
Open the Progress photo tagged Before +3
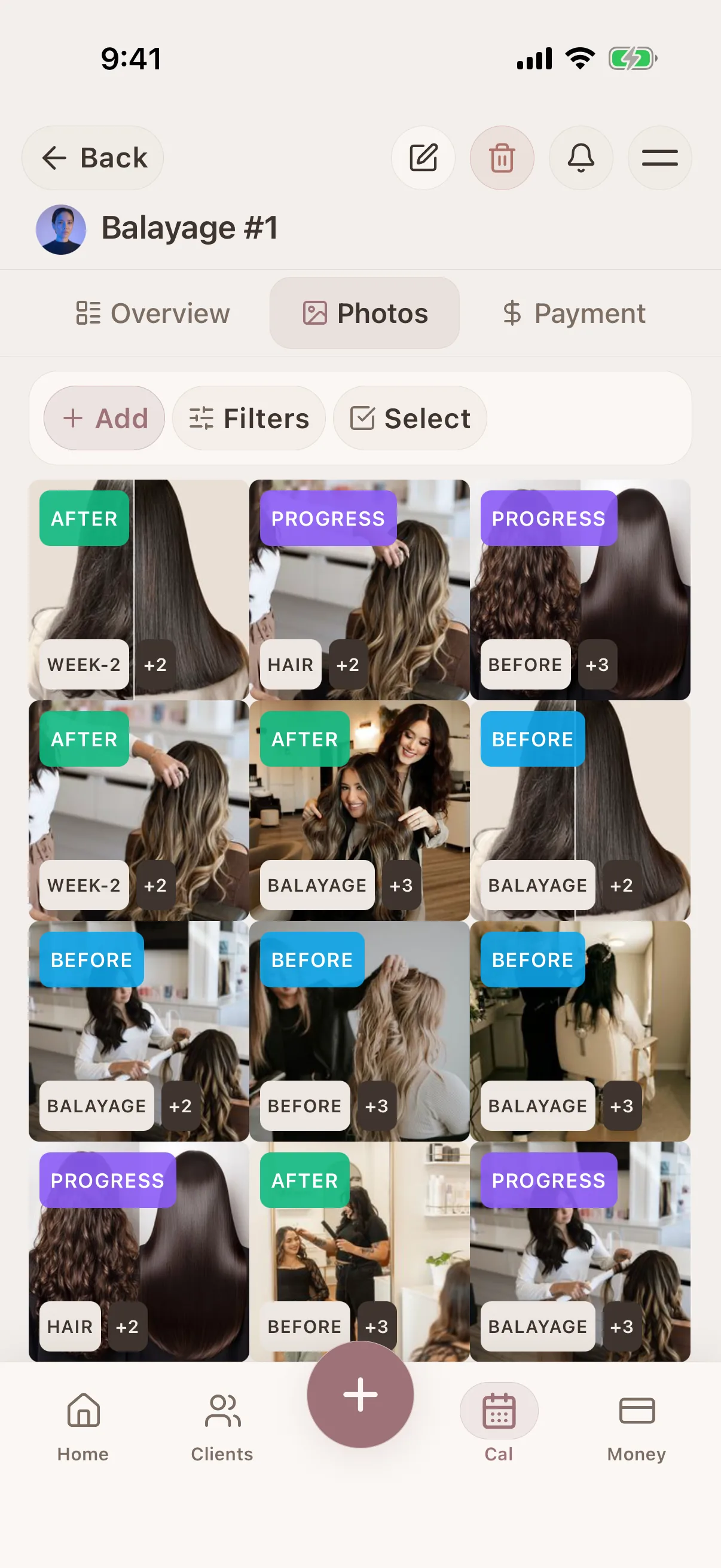(x=580, y=590)
